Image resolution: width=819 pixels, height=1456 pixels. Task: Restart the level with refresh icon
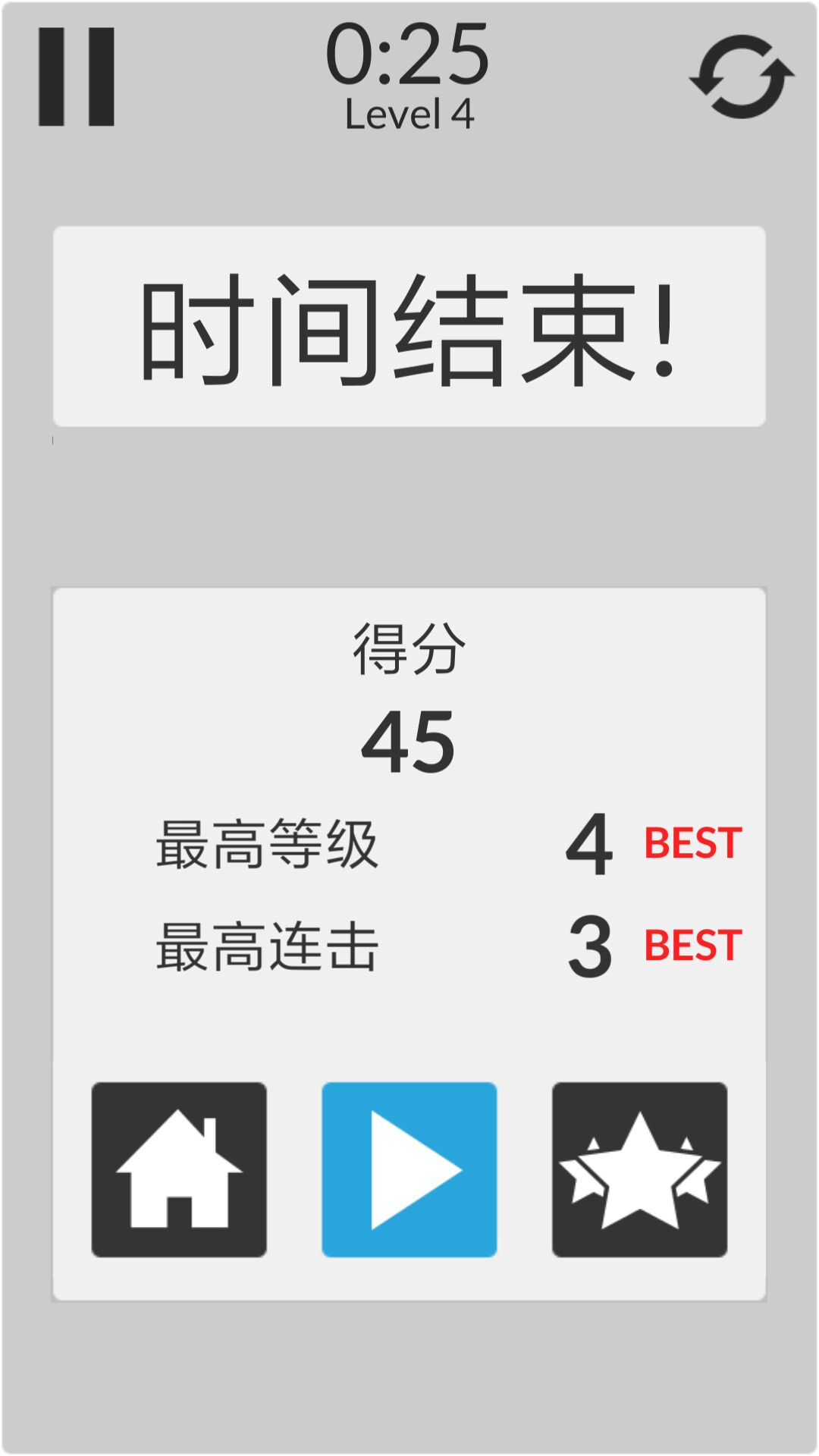tap(741, 77)
